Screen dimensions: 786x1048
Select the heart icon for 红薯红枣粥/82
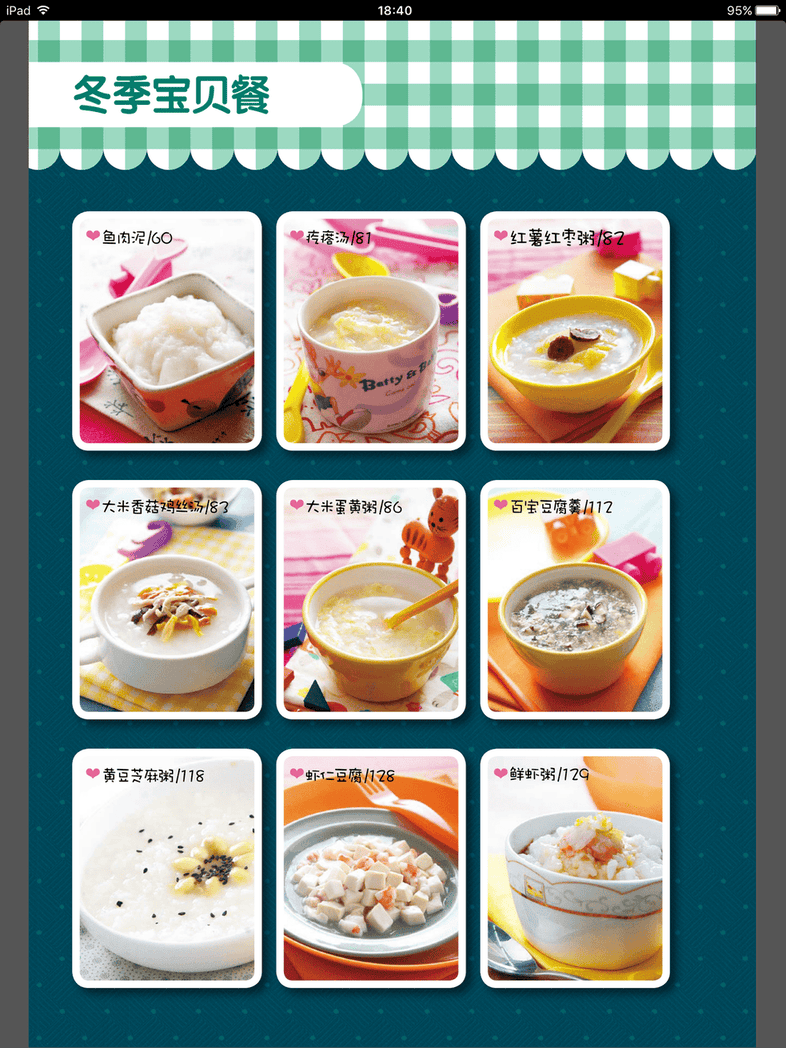coord(500,234)
